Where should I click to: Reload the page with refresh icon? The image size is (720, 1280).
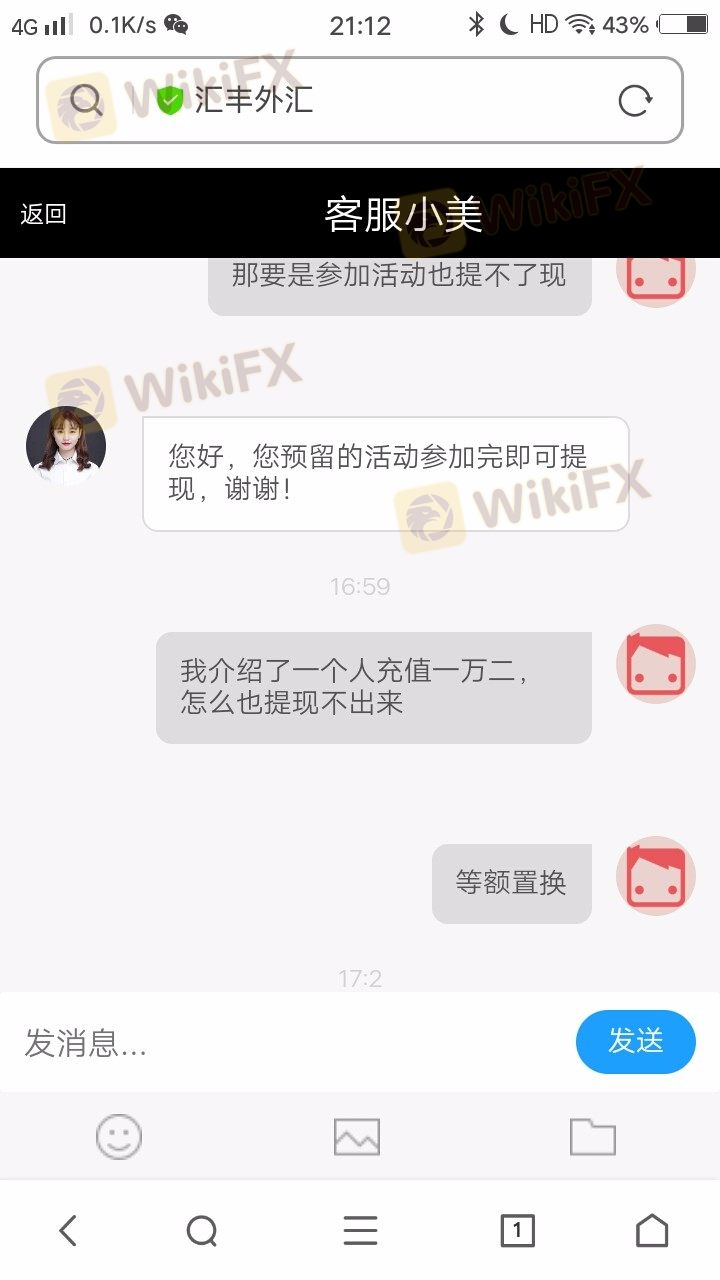point(635,100)
